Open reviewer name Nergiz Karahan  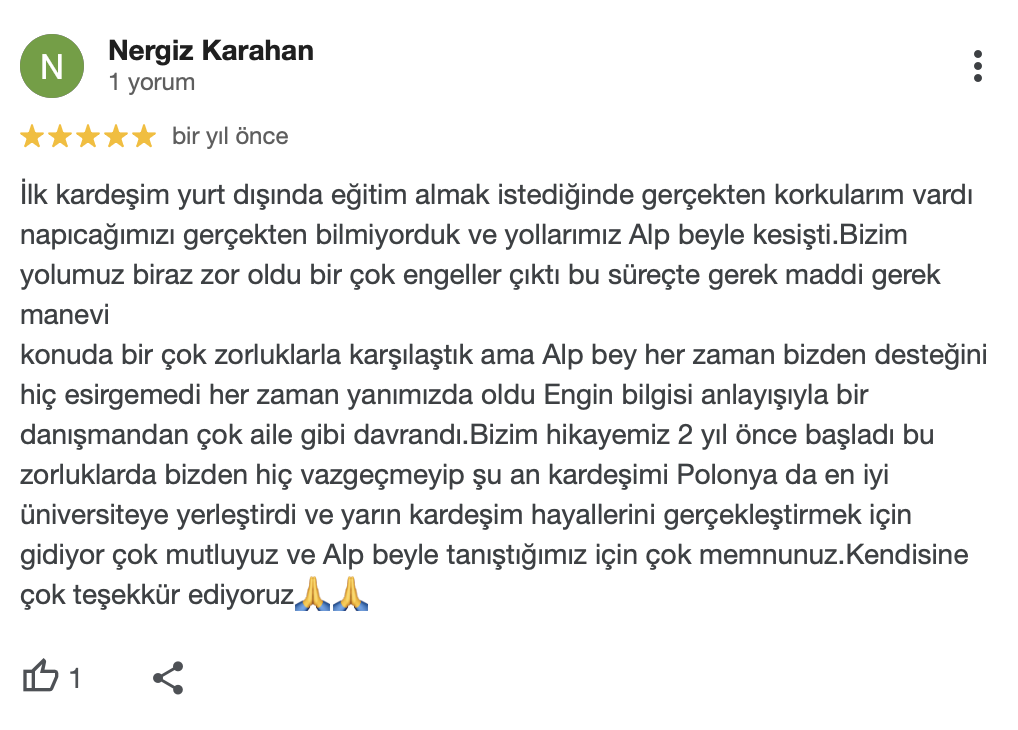point(210,50)
